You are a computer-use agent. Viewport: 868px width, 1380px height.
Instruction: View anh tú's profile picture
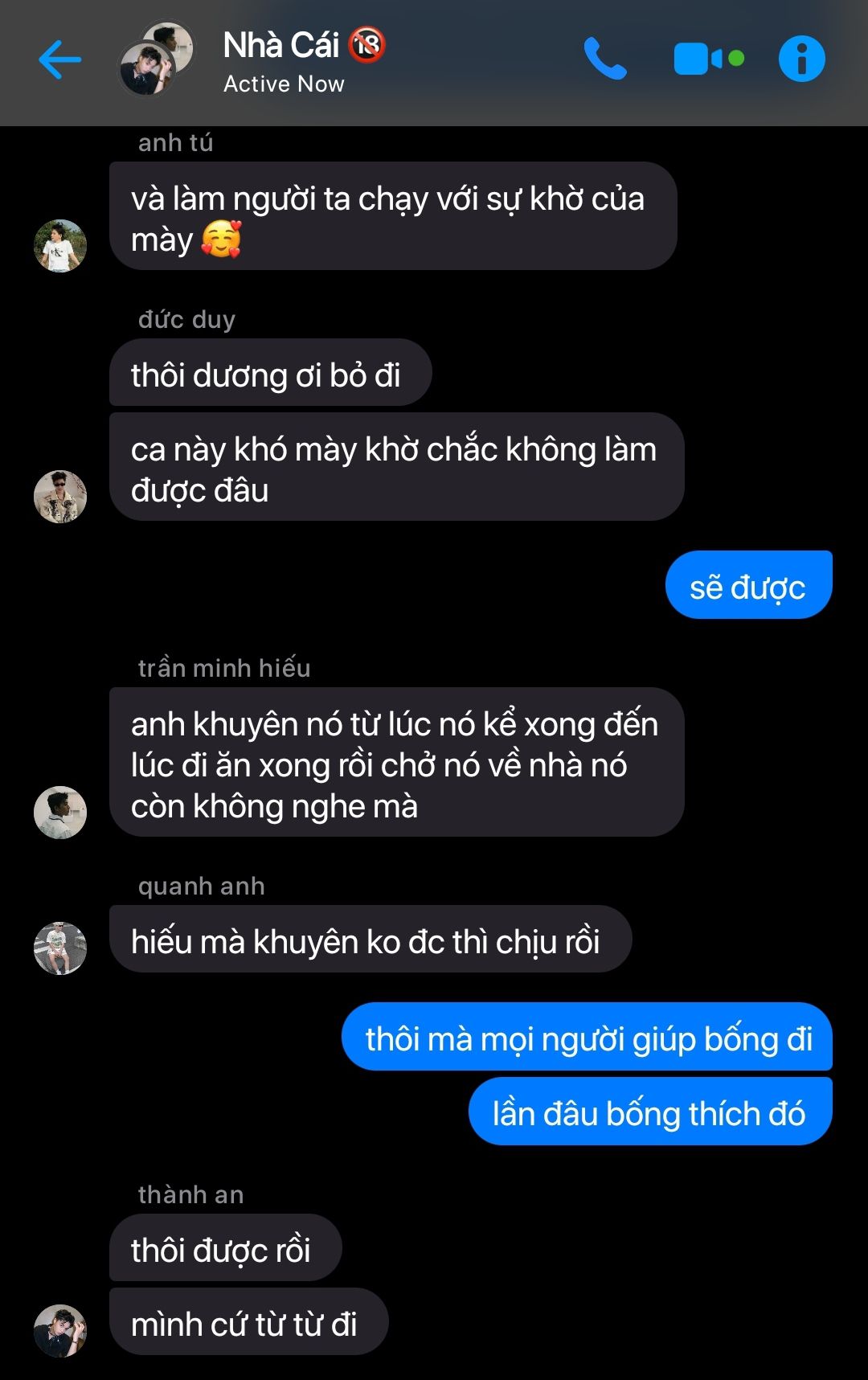[x=60, y=246]
